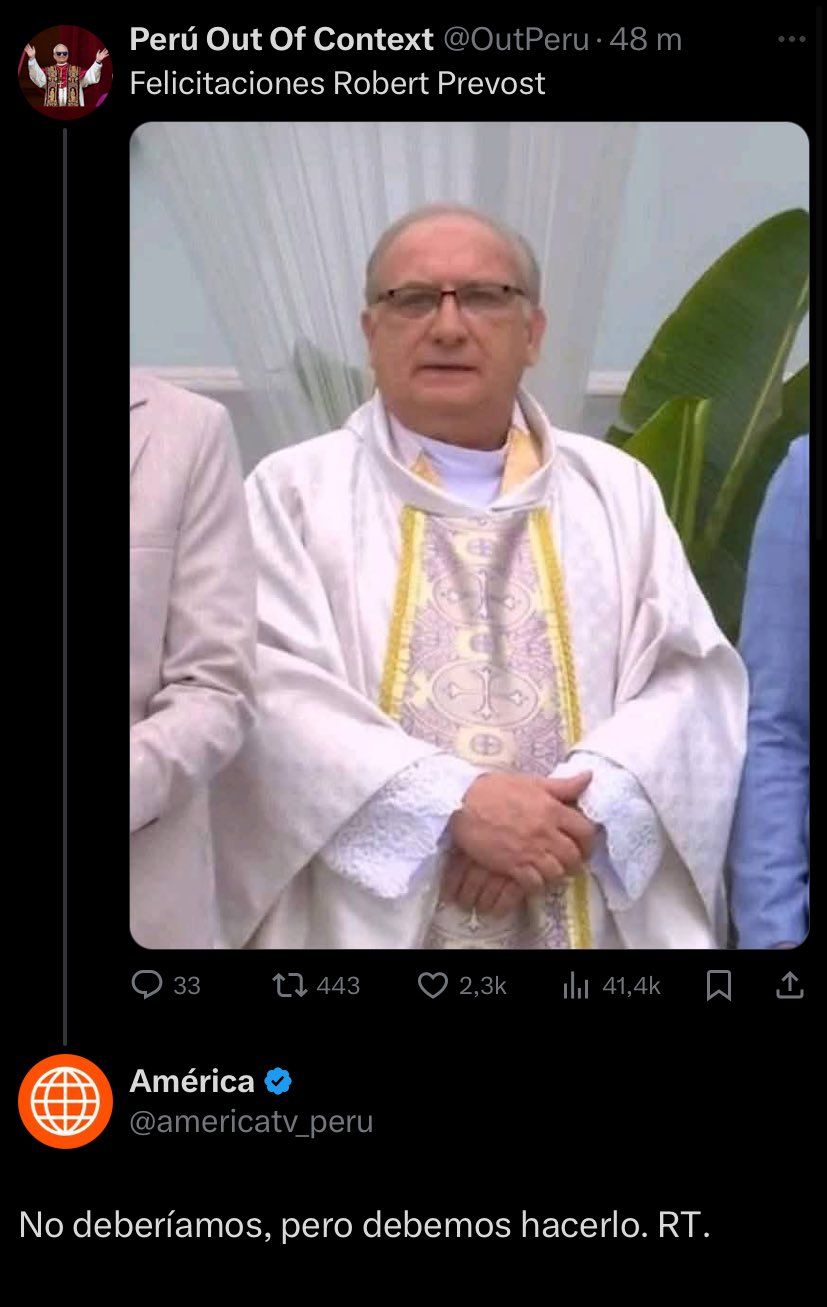The image size is (827, 1307).
Task: Open Perú Out Of Context profile picture
Action: pos(65,72)
